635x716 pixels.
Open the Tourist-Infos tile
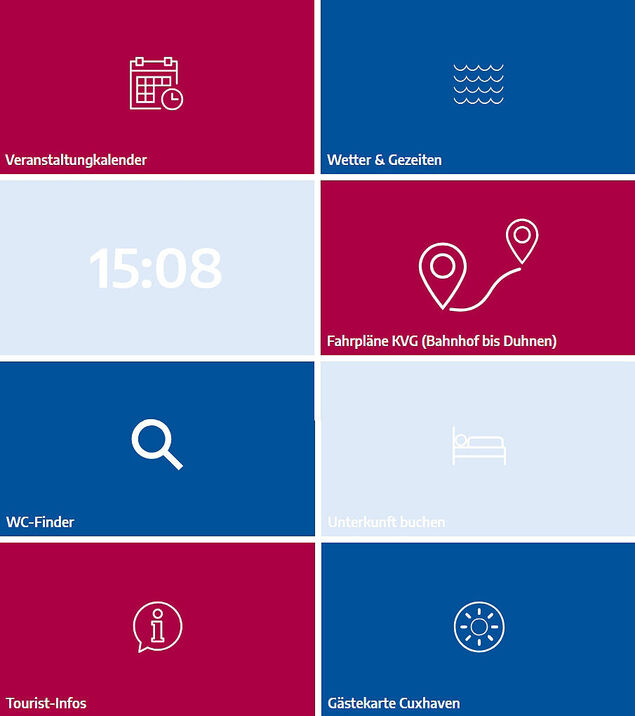tap(157, 628)
